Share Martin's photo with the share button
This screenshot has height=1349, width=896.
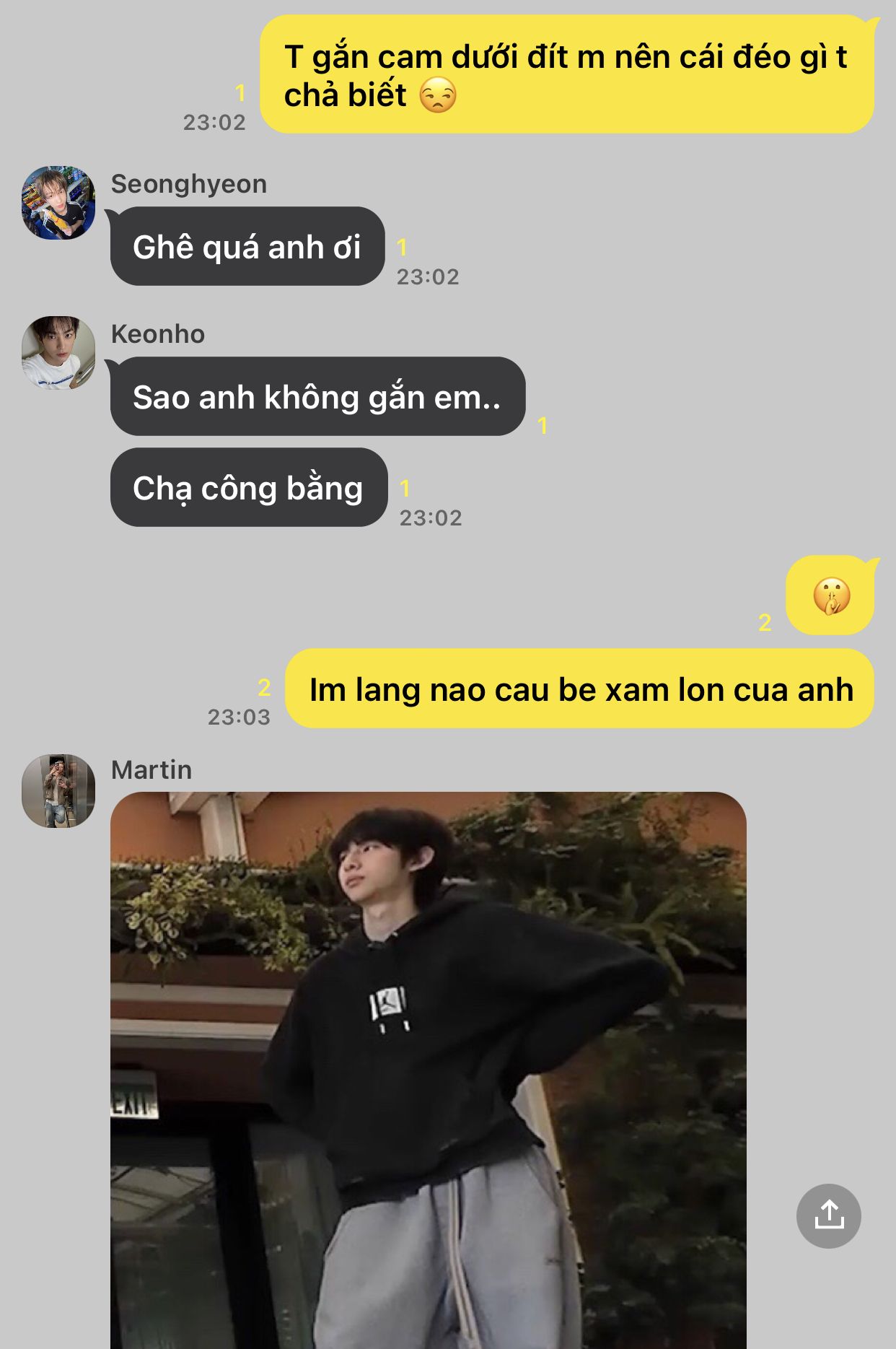pos(828,1215)
